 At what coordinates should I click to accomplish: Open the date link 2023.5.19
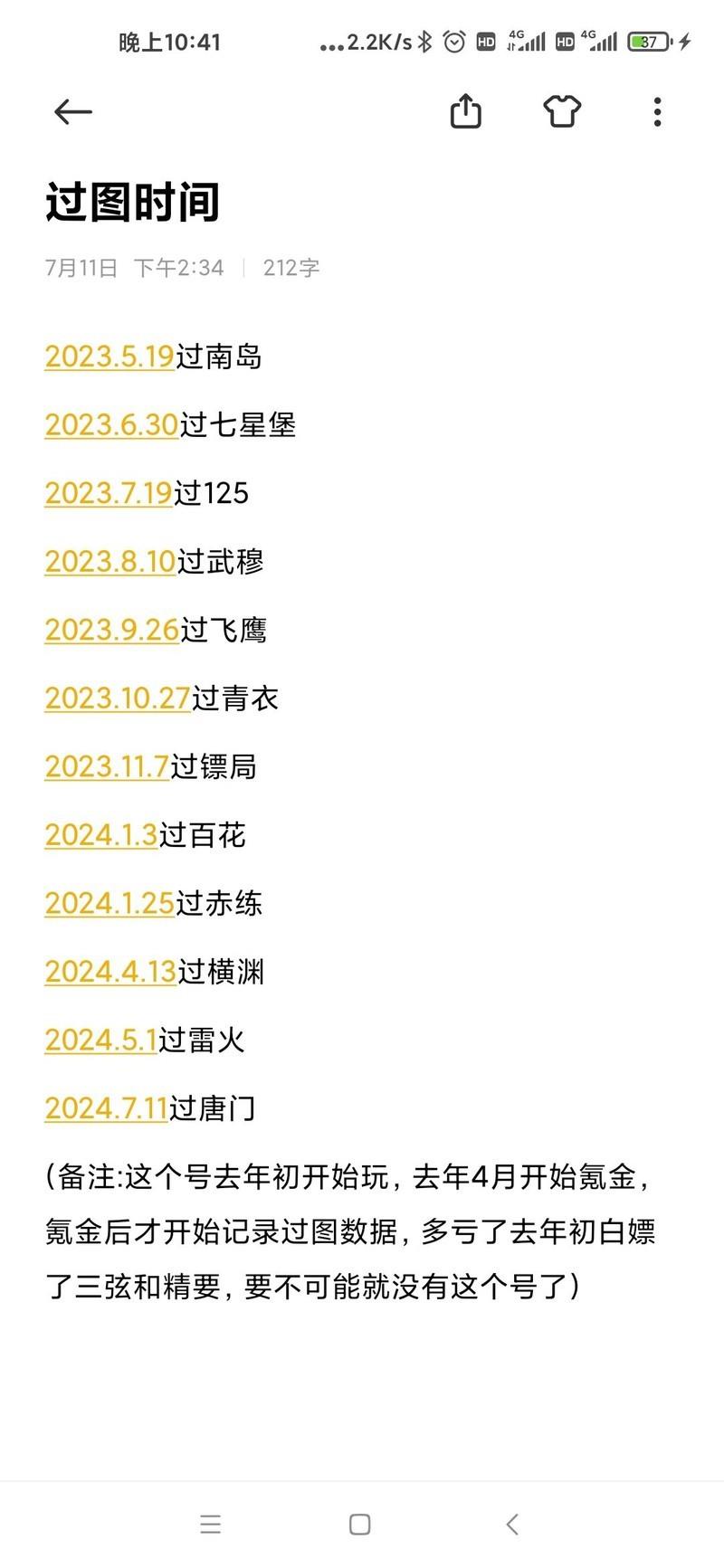pos(110,356)
